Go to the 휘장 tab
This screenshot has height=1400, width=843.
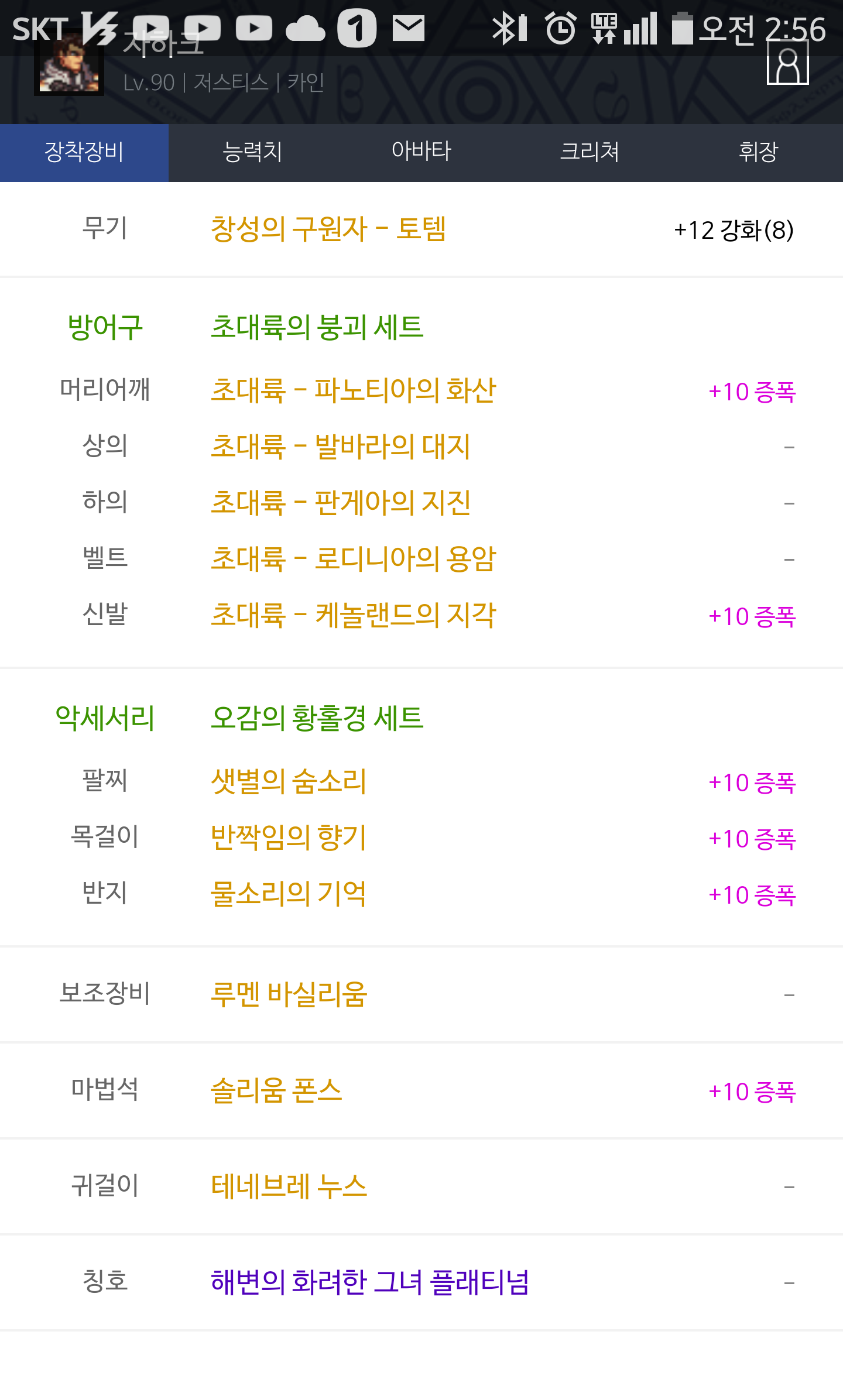759,152
